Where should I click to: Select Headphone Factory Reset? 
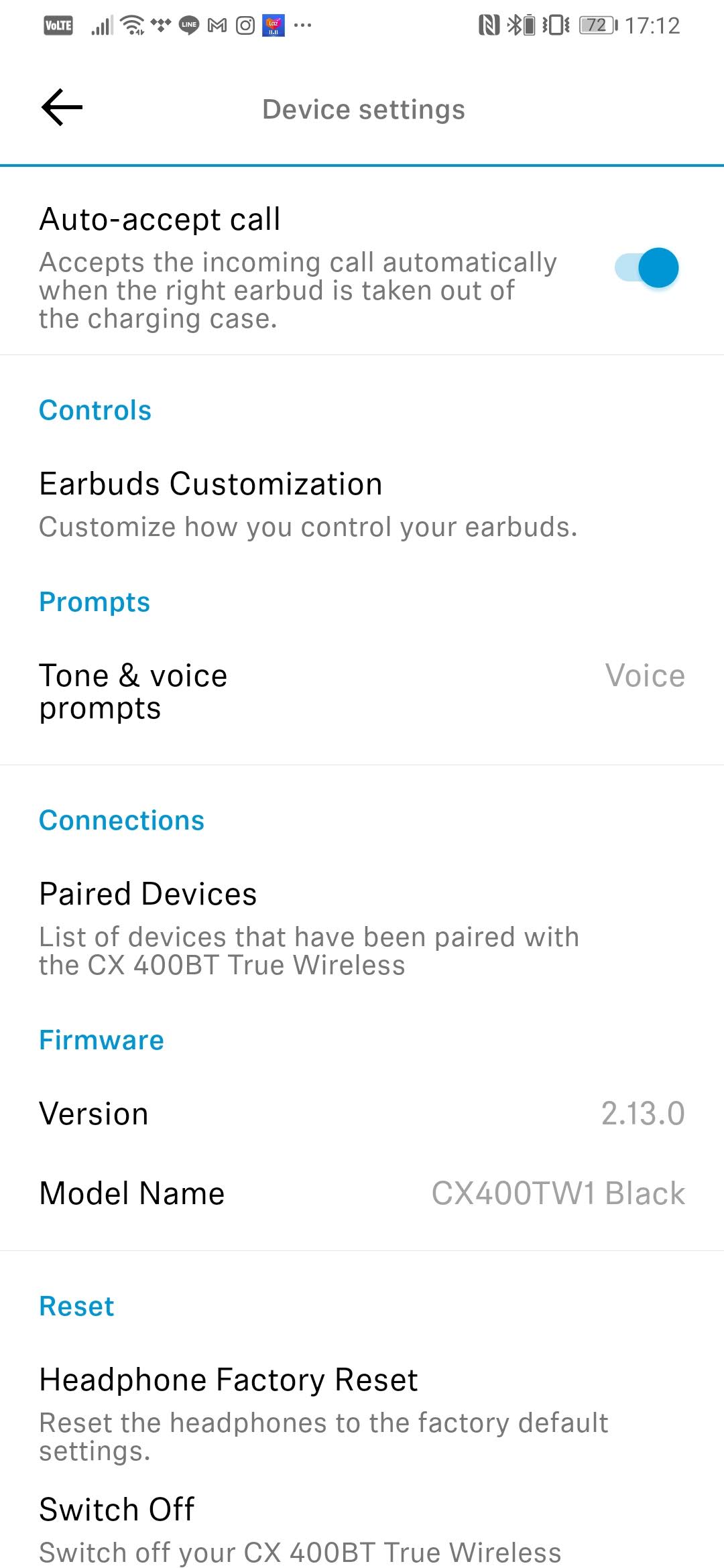(362, 1414)
